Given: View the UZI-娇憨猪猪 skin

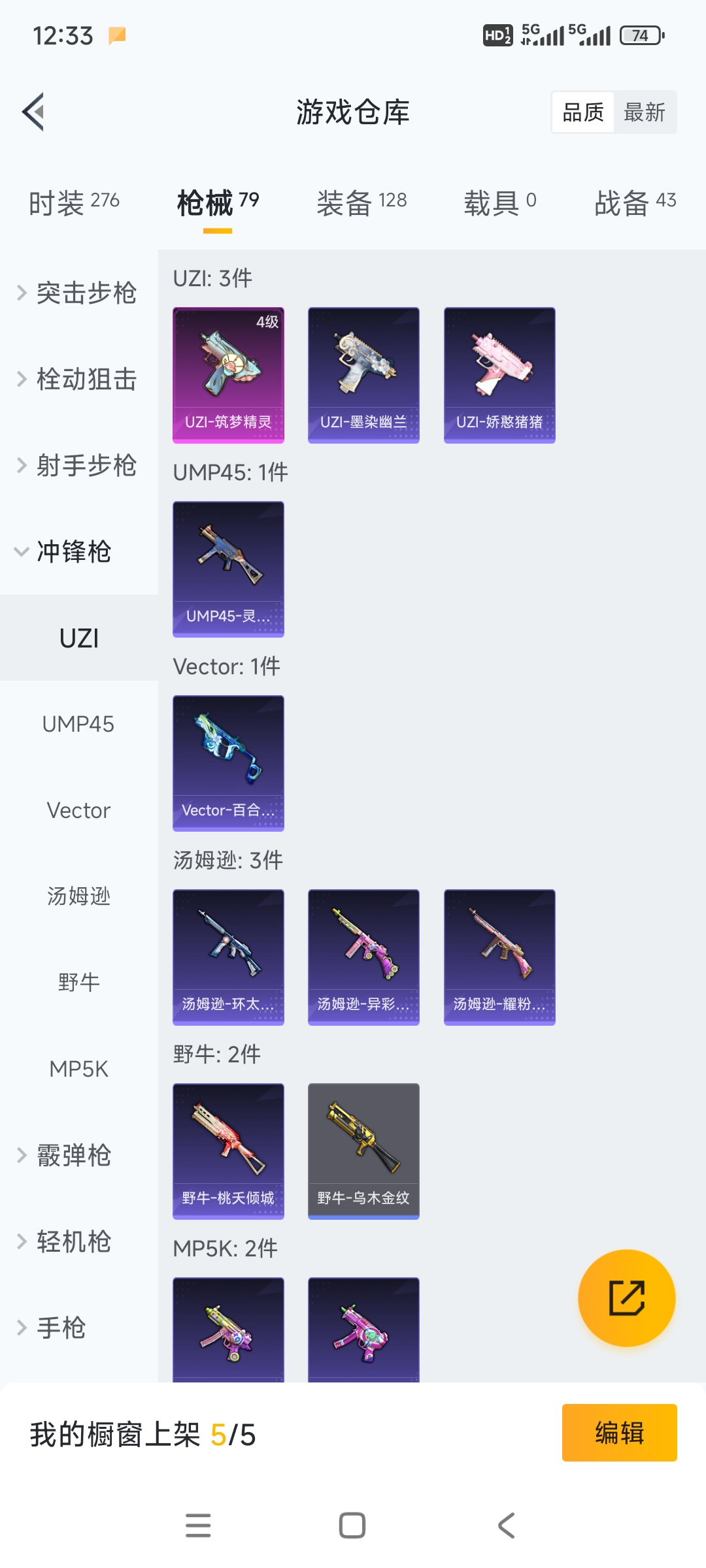Looking at the screenshot, I should click(x=499, y=374).
